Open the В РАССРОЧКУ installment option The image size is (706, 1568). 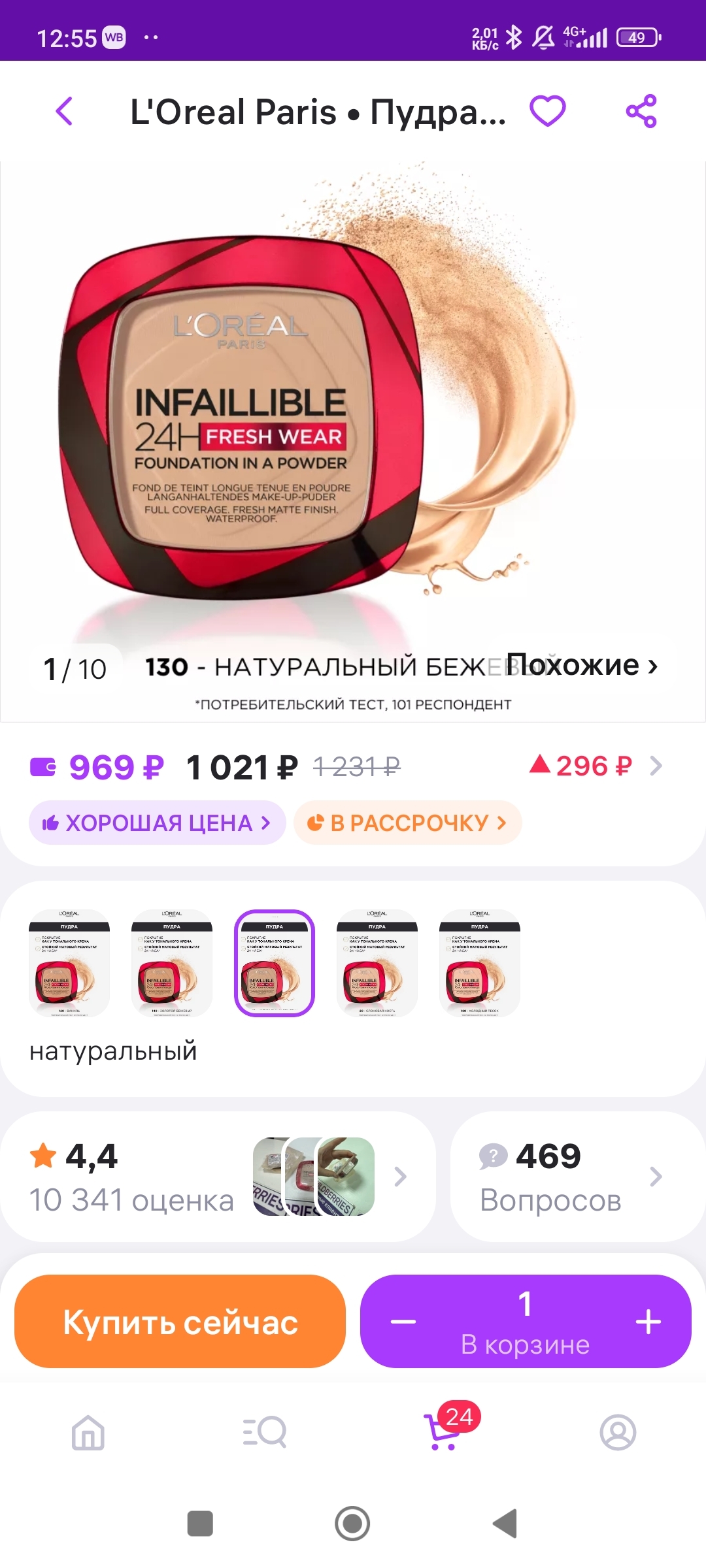(x=407, y=823)
